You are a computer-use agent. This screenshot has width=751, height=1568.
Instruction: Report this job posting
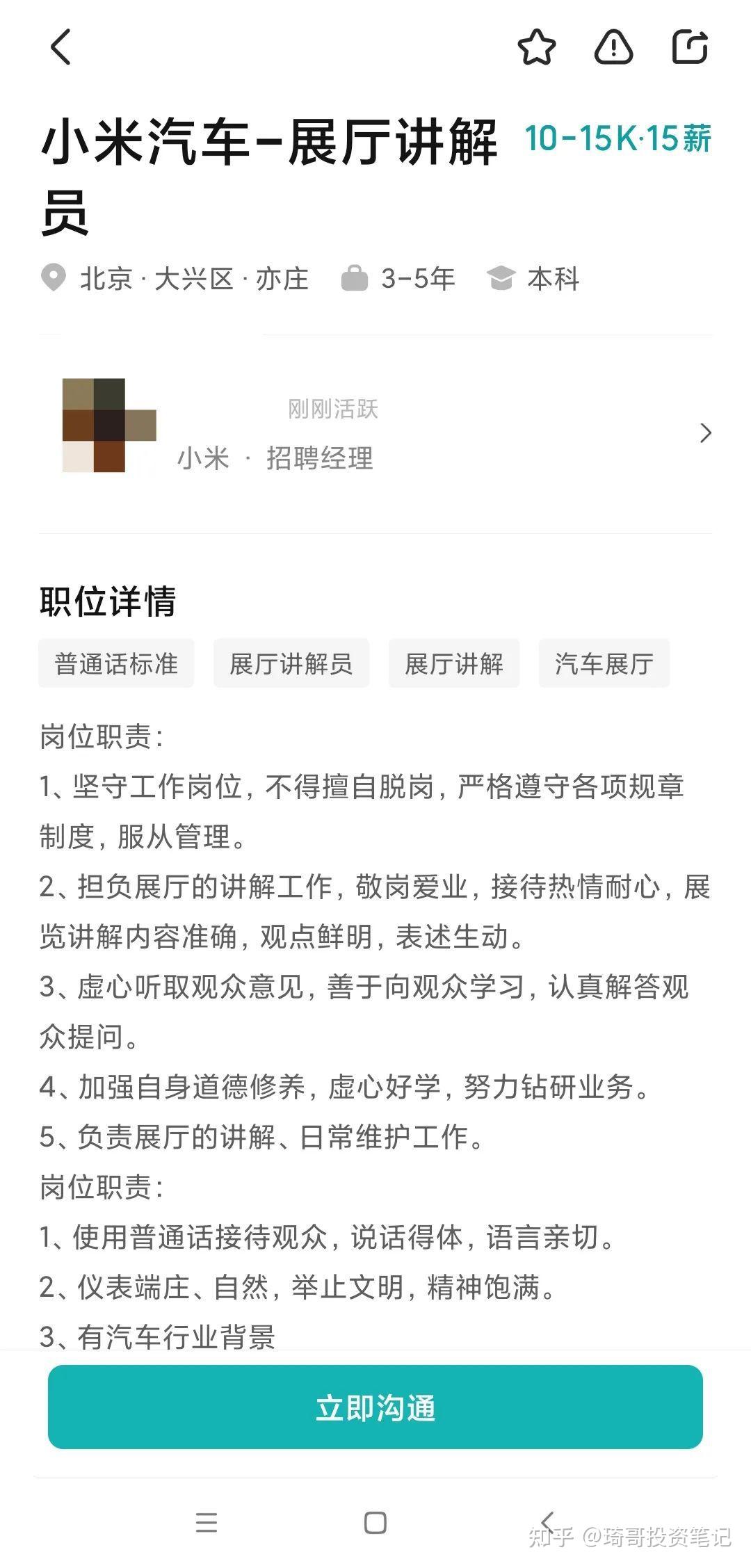pos(613,47)
